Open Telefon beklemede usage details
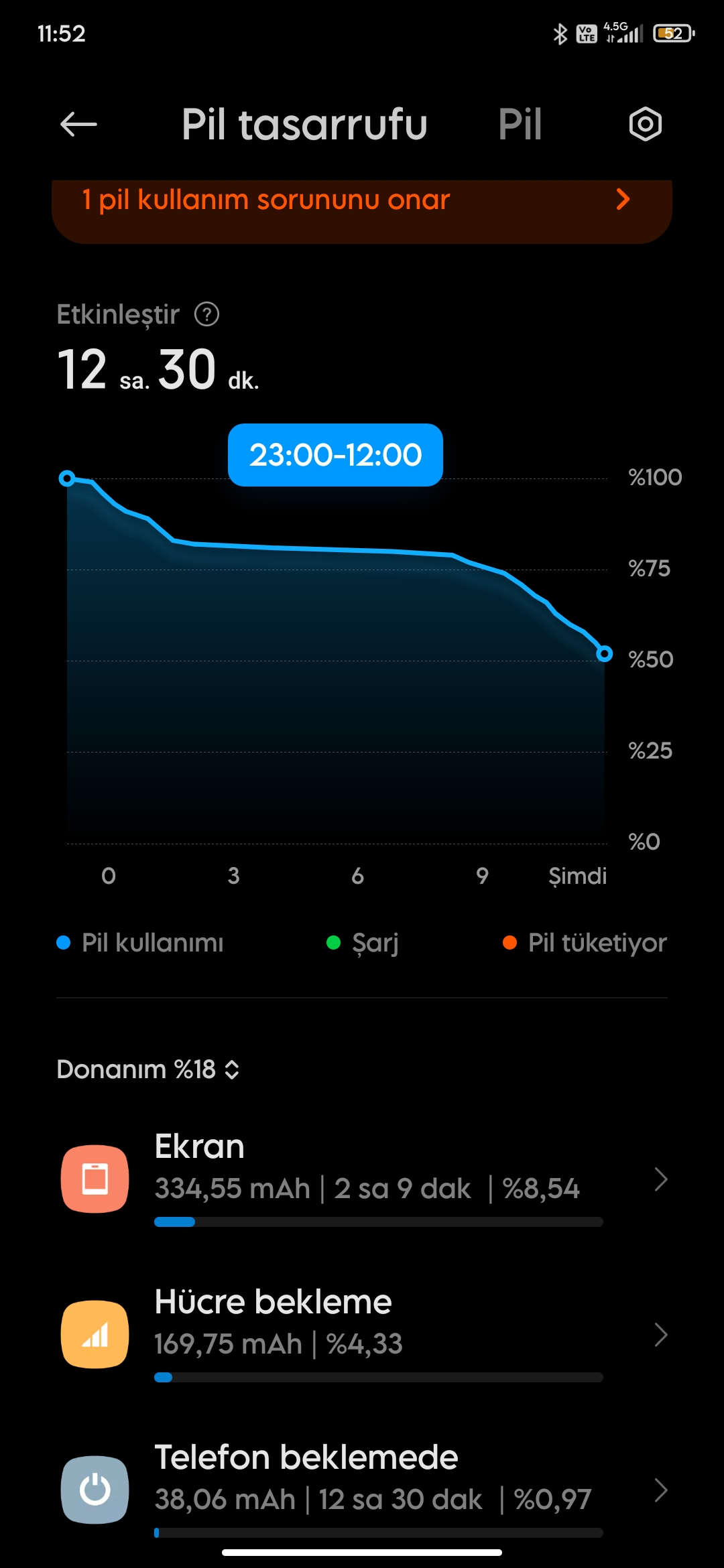 click(x=362, y=1490)
